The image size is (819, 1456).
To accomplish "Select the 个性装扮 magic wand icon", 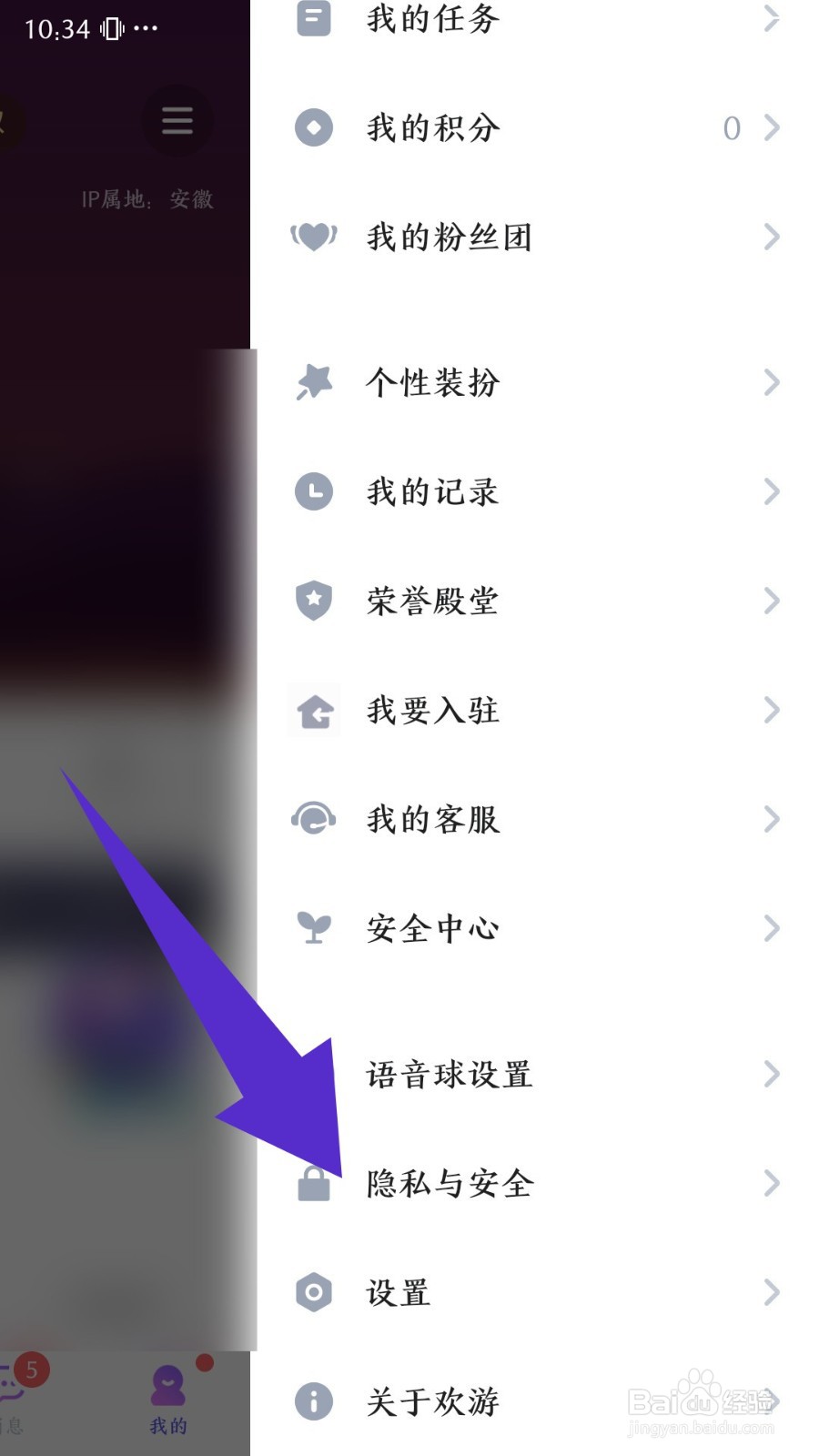I will 313,382.
